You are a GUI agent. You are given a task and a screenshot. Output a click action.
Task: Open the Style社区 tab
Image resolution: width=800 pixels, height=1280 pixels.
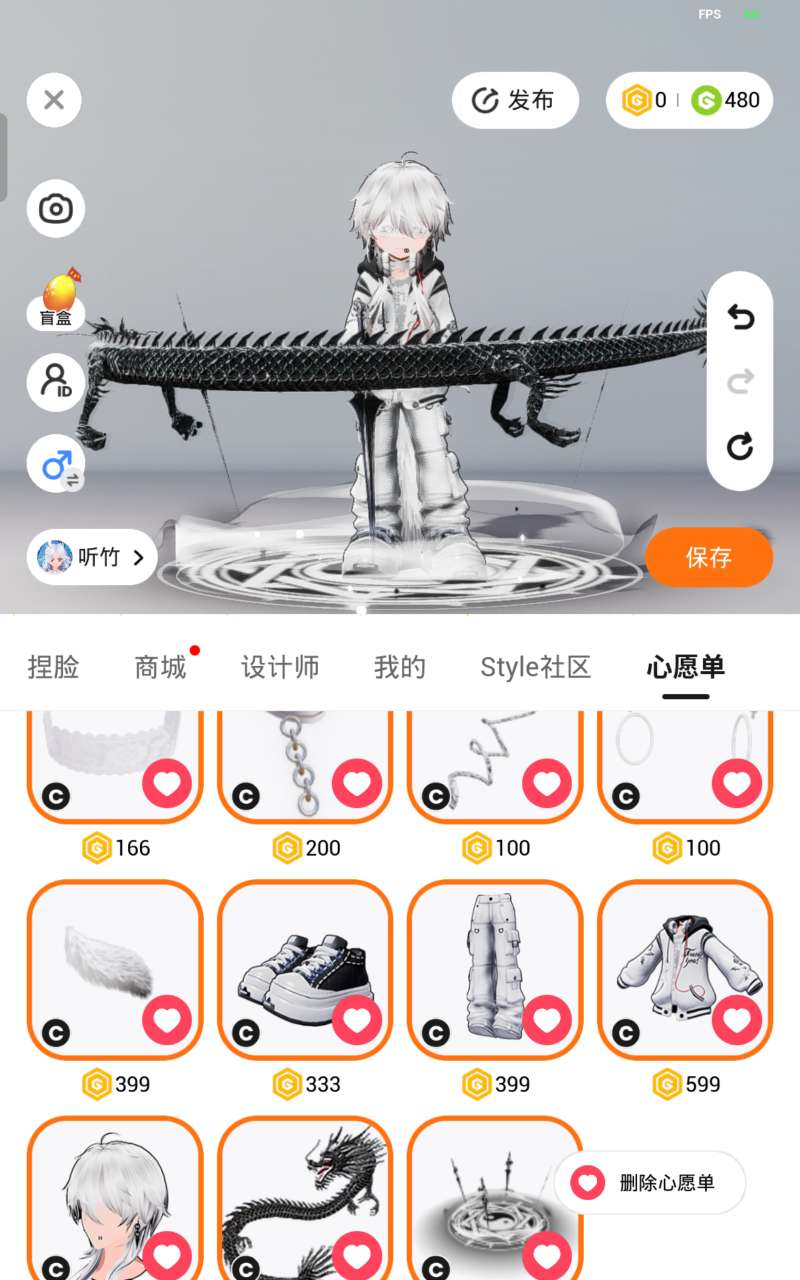pos(536,667)
